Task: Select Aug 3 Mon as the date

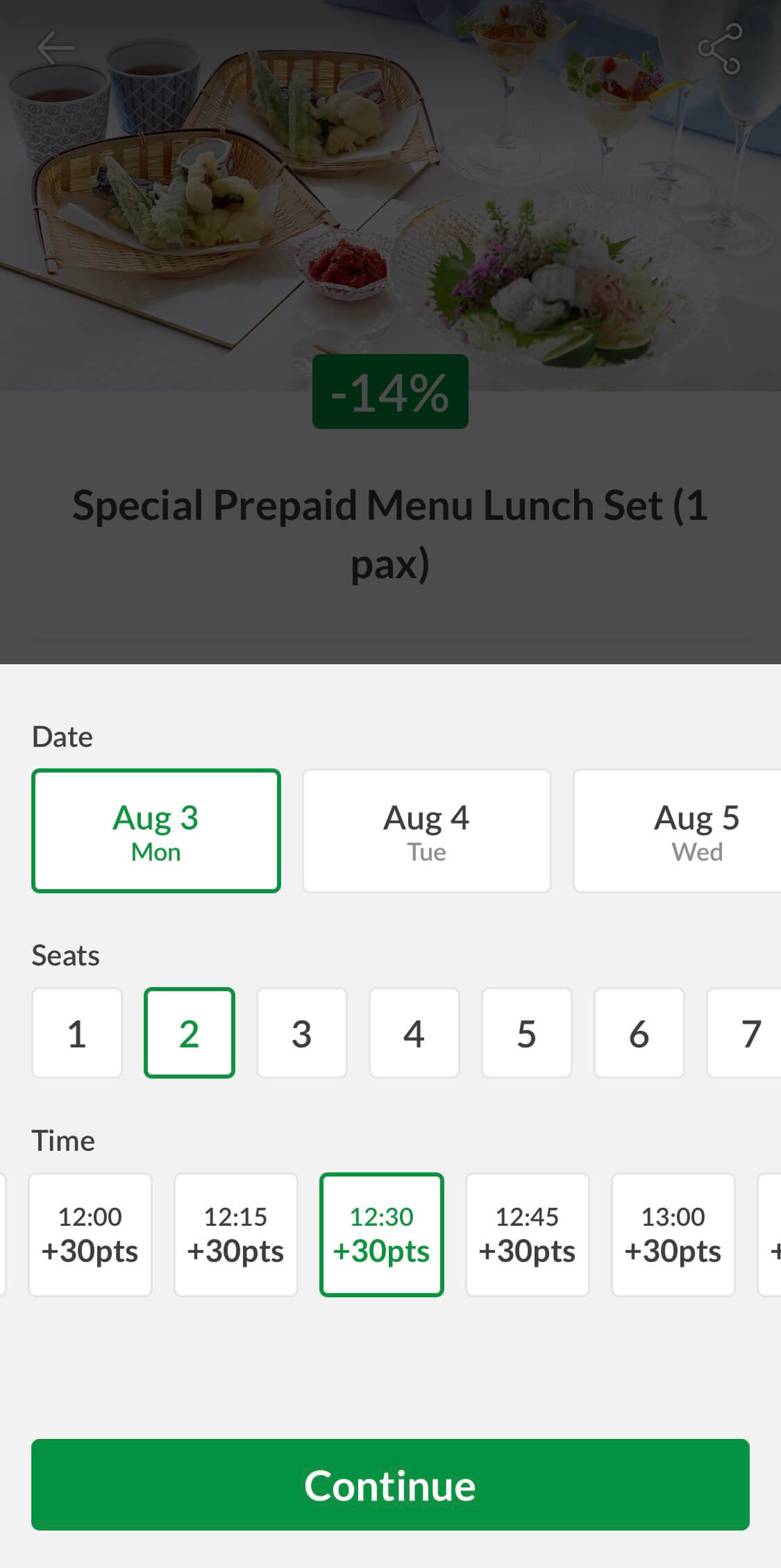Action: coord(156,830)
